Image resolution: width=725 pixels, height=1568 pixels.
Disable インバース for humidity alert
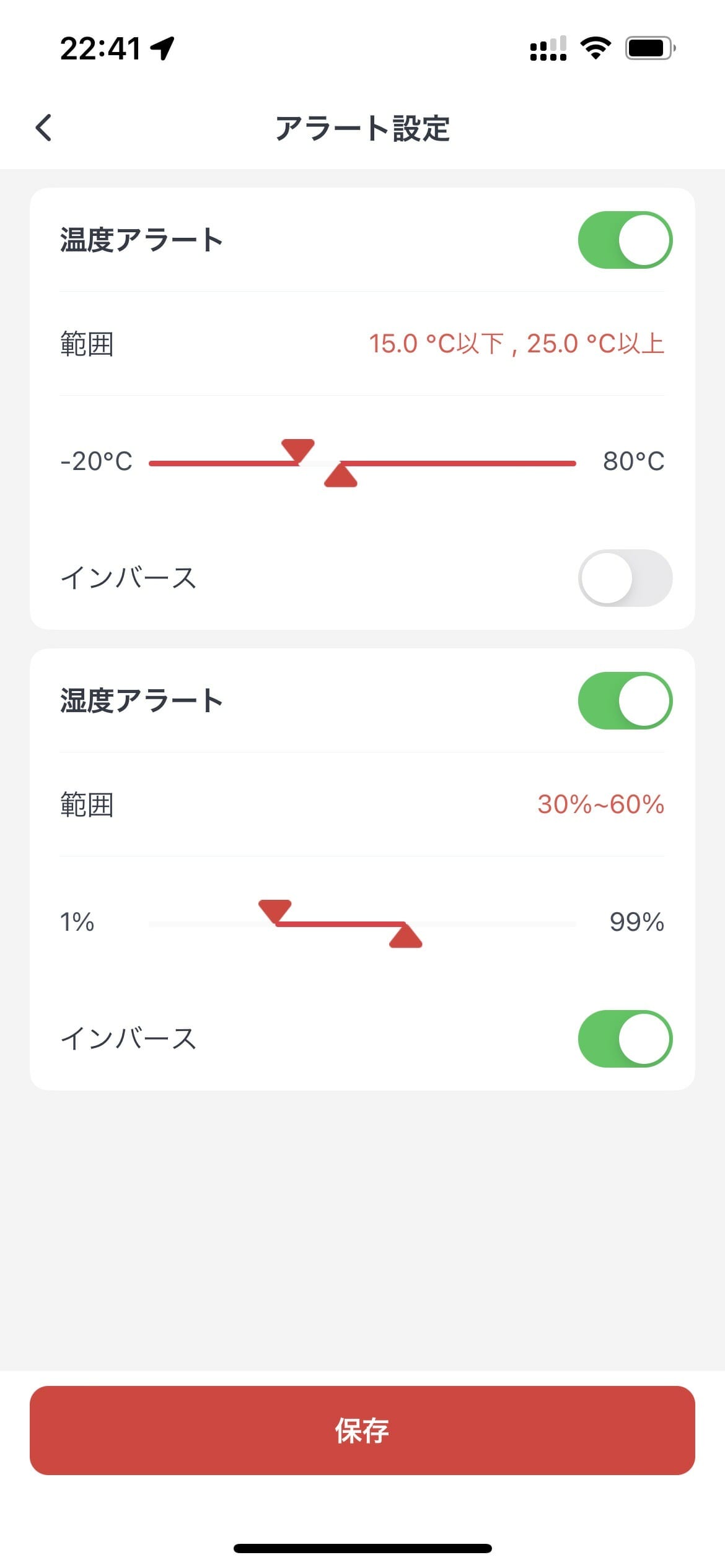(x=625, y=1039)
